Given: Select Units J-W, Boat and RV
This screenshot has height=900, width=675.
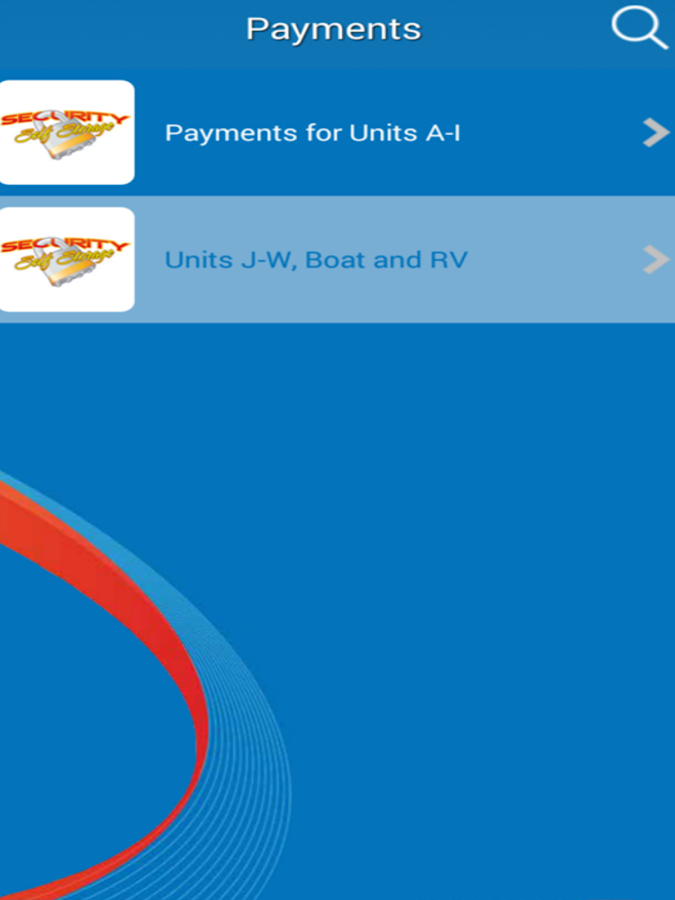Looking at the screenshot, I should 316,260.
